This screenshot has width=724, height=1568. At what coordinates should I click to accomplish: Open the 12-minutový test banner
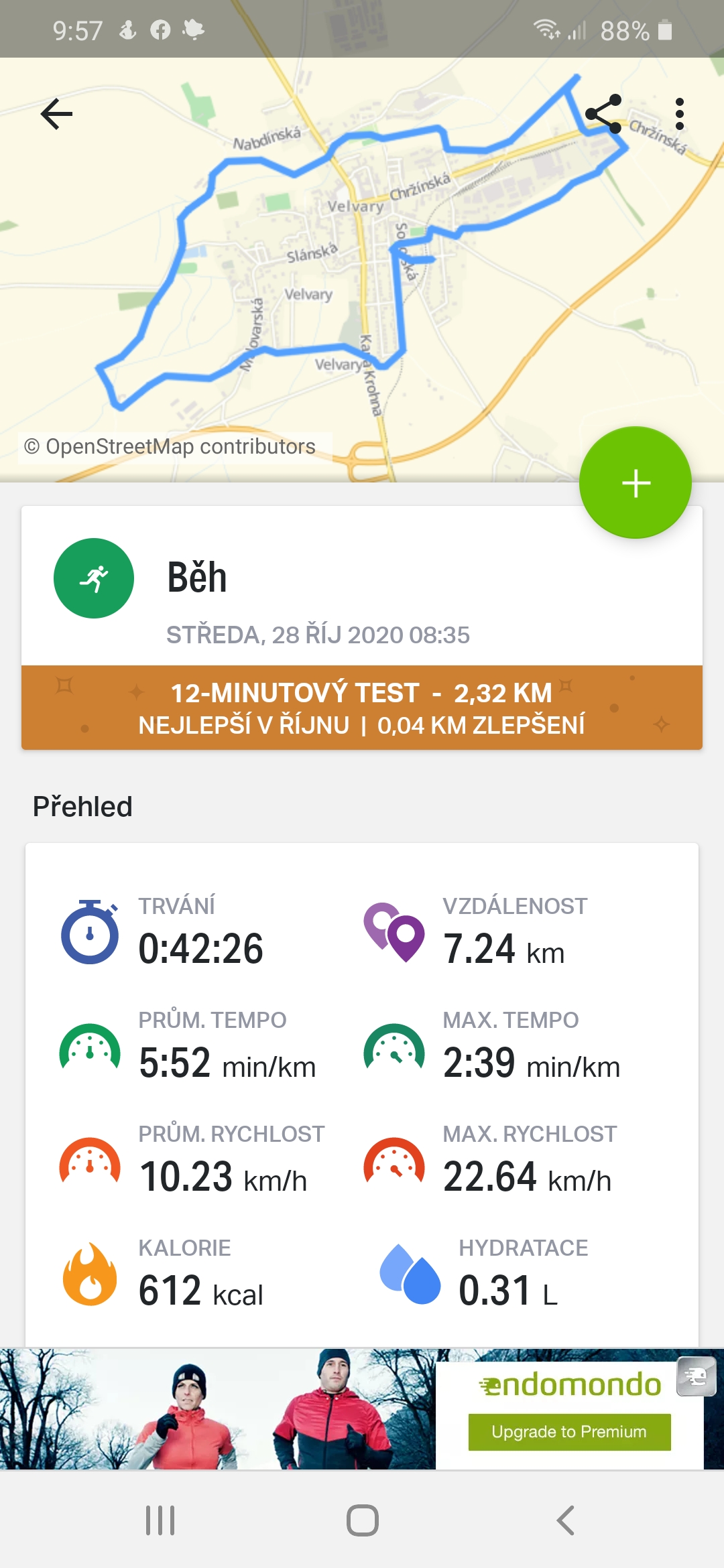[362, 708]
